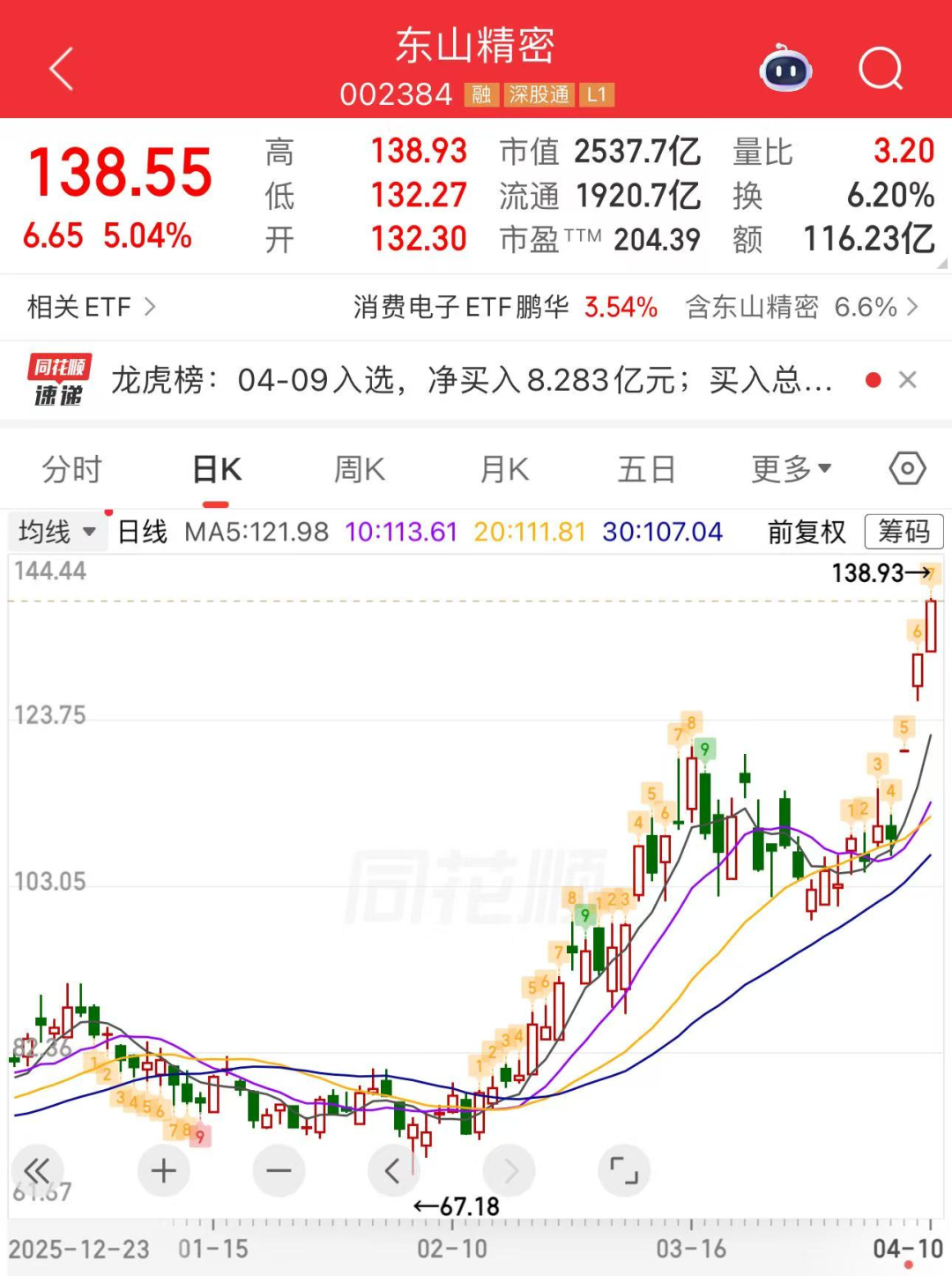Dismiss the 龙虎榜 news banner
952x1276 pixels.
click(x=907, y=380)
